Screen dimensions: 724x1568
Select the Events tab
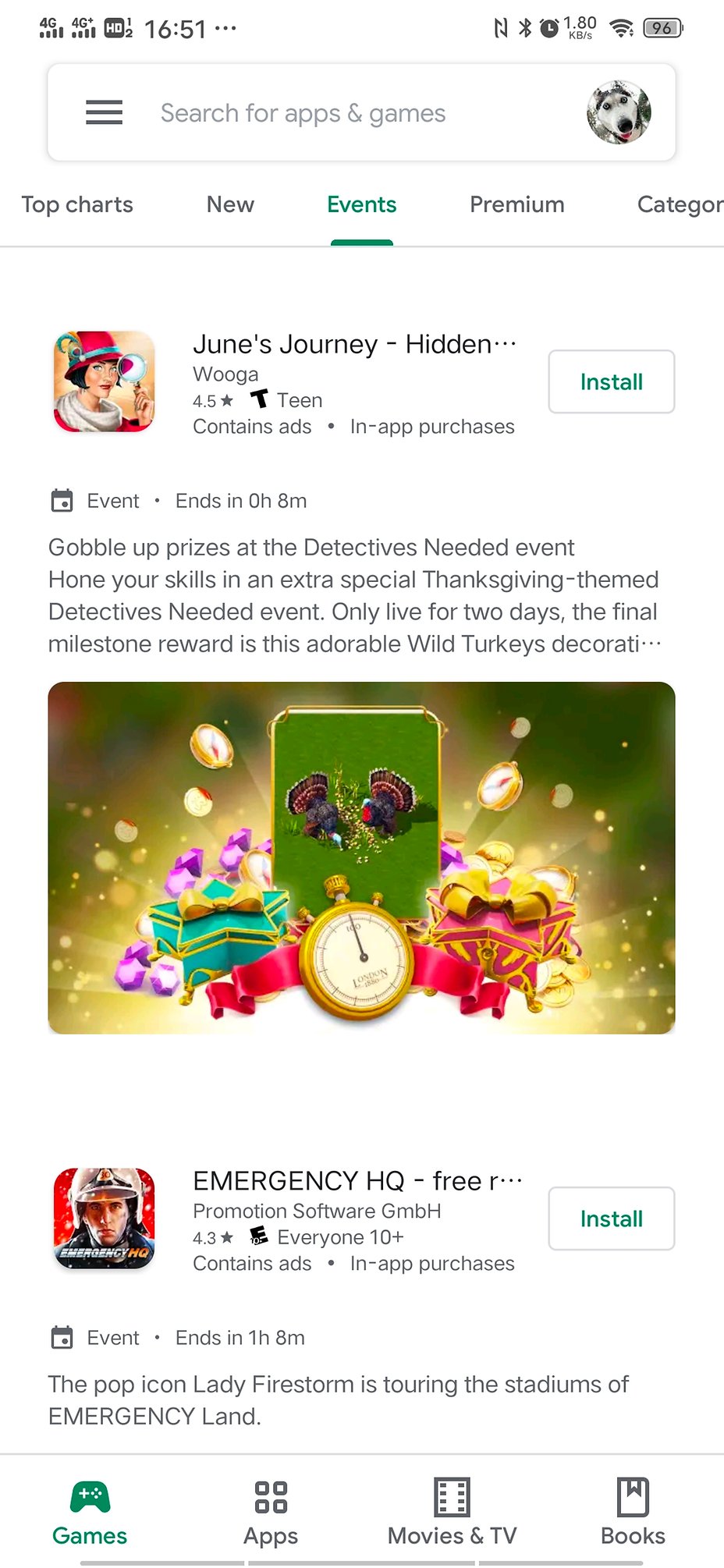[x=361, y=204]
